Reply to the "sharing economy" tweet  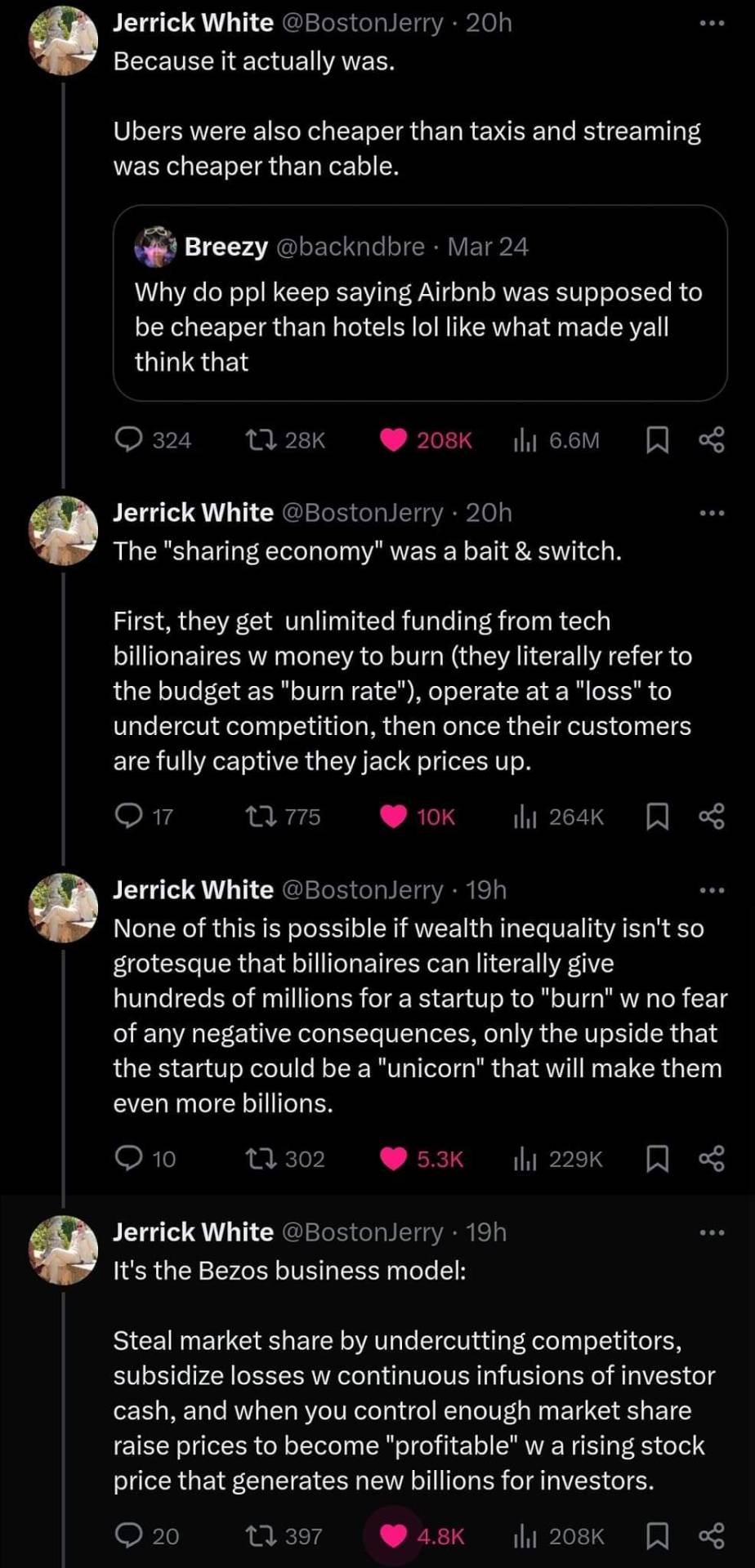click(x=129, y=817)
